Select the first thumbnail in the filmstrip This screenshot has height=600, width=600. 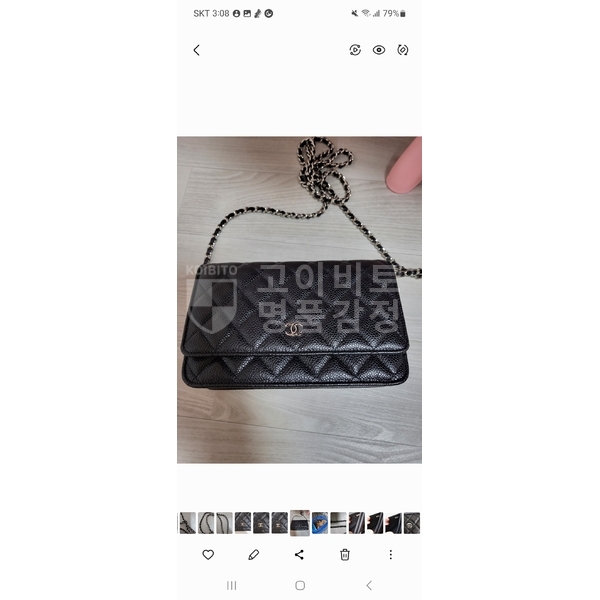[187, 522]
